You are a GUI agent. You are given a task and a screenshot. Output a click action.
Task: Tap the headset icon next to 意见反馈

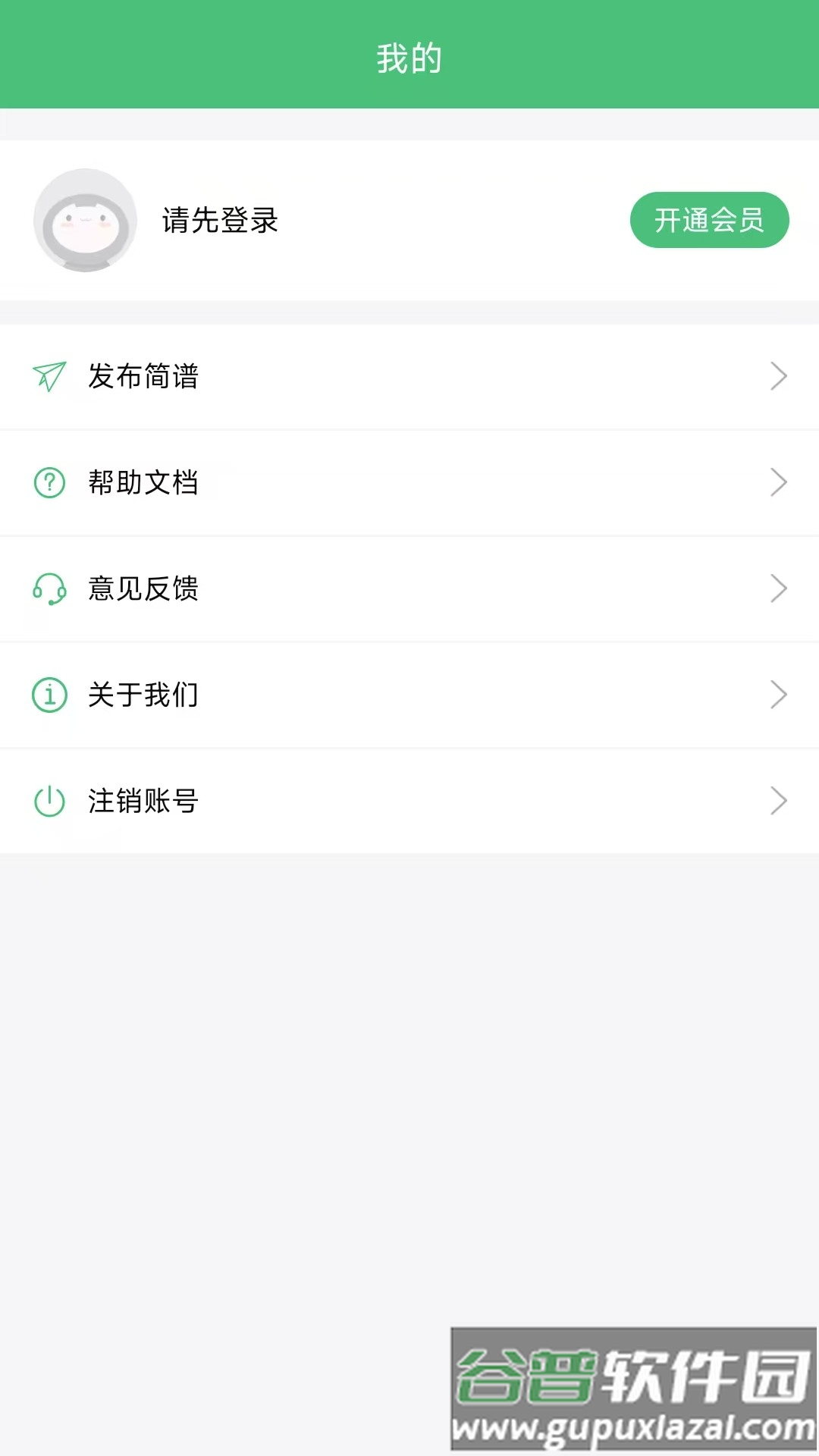click(x=48, y=589)
